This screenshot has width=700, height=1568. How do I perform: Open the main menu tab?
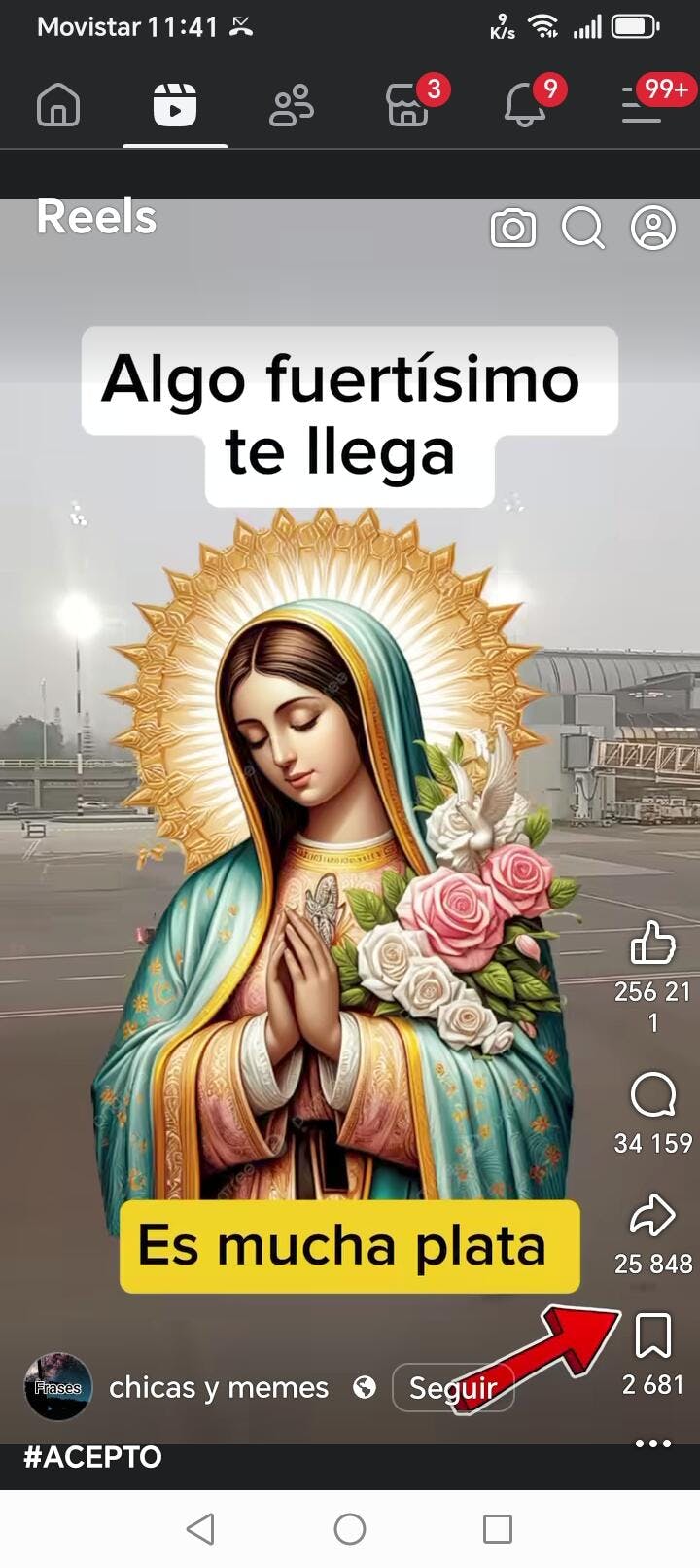[x=642, y=105]
